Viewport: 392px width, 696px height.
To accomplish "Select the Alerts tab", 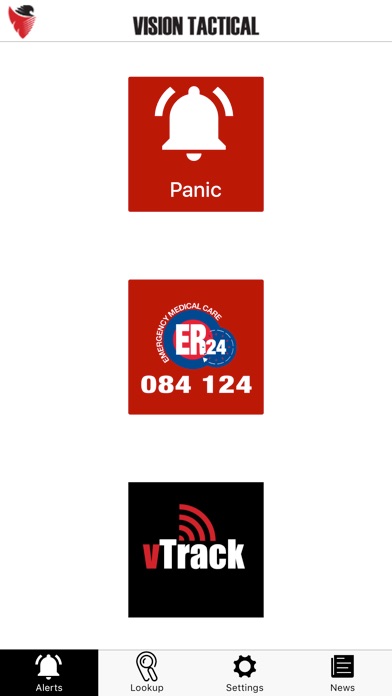I will coord(49,672).
